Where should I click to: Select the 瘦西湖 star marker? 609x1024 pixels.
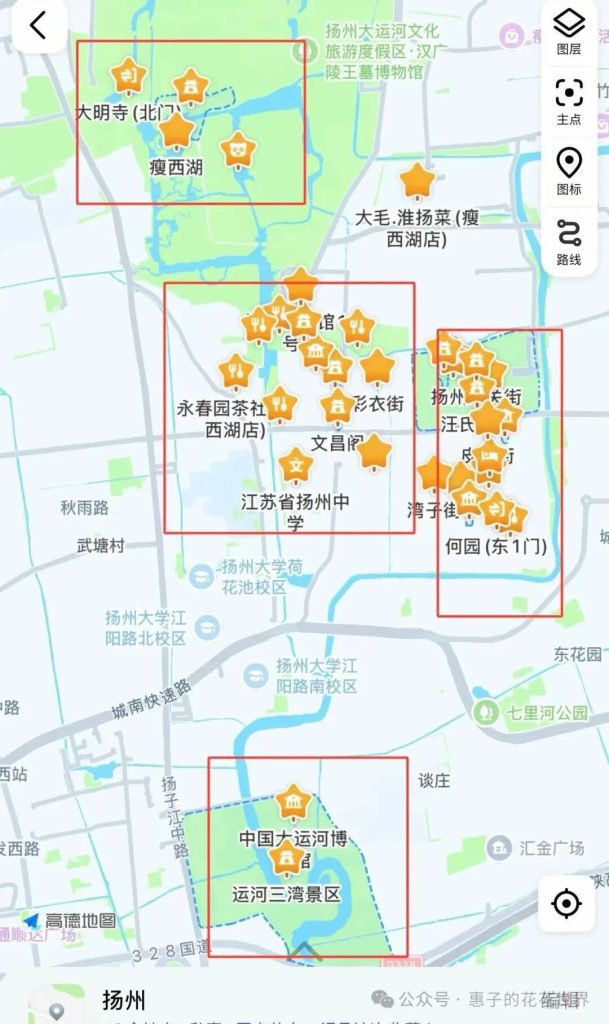coord(177,131)
